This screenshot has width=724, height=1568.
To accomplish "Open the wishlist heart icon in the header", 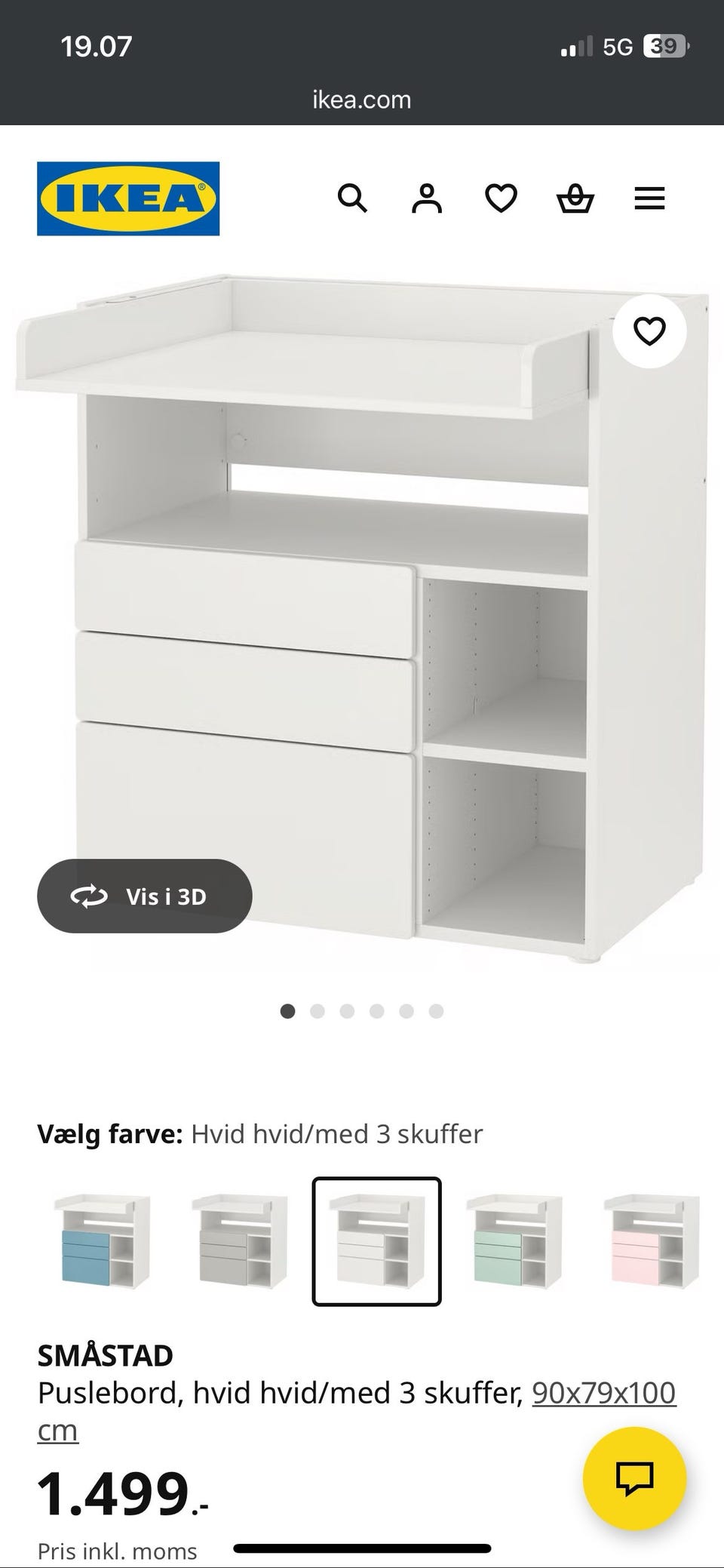I will (x=501, y=198).
